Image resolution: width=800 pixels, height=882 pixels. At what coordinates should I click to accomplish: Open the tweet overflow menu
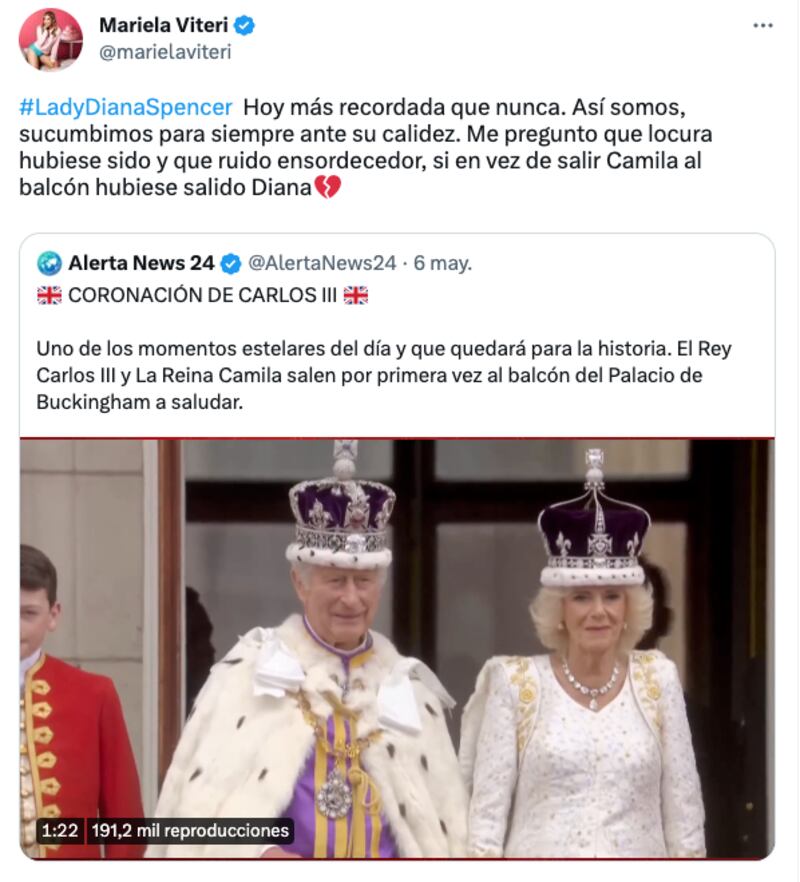point(763,25)
